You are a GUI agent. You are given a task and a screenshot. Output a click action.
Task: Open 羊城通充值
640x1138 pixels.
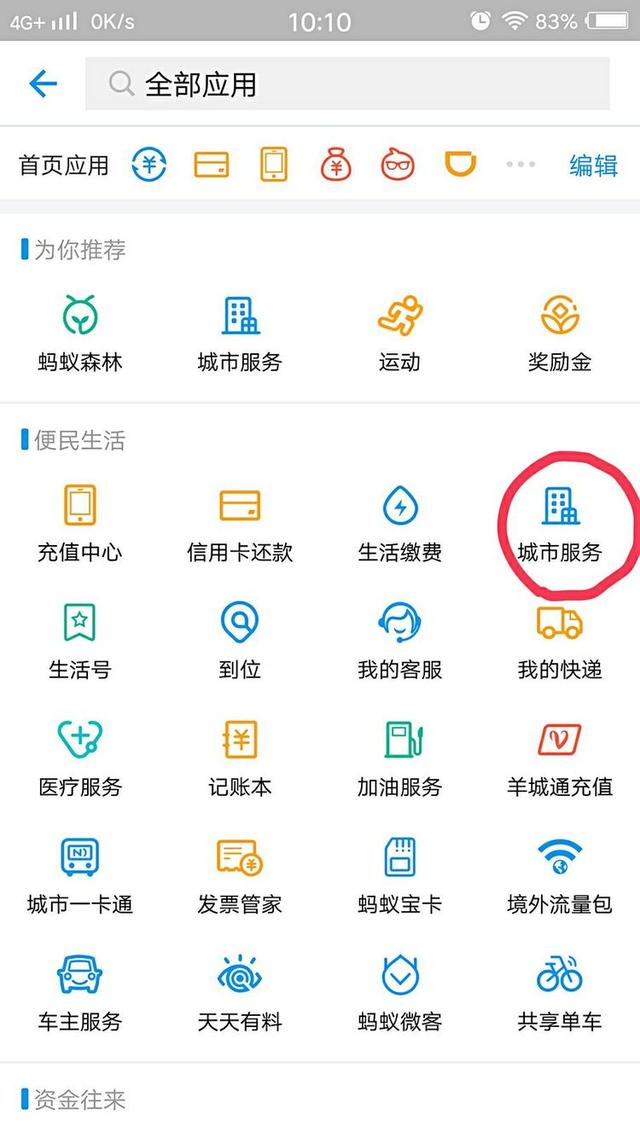point(560,758)
